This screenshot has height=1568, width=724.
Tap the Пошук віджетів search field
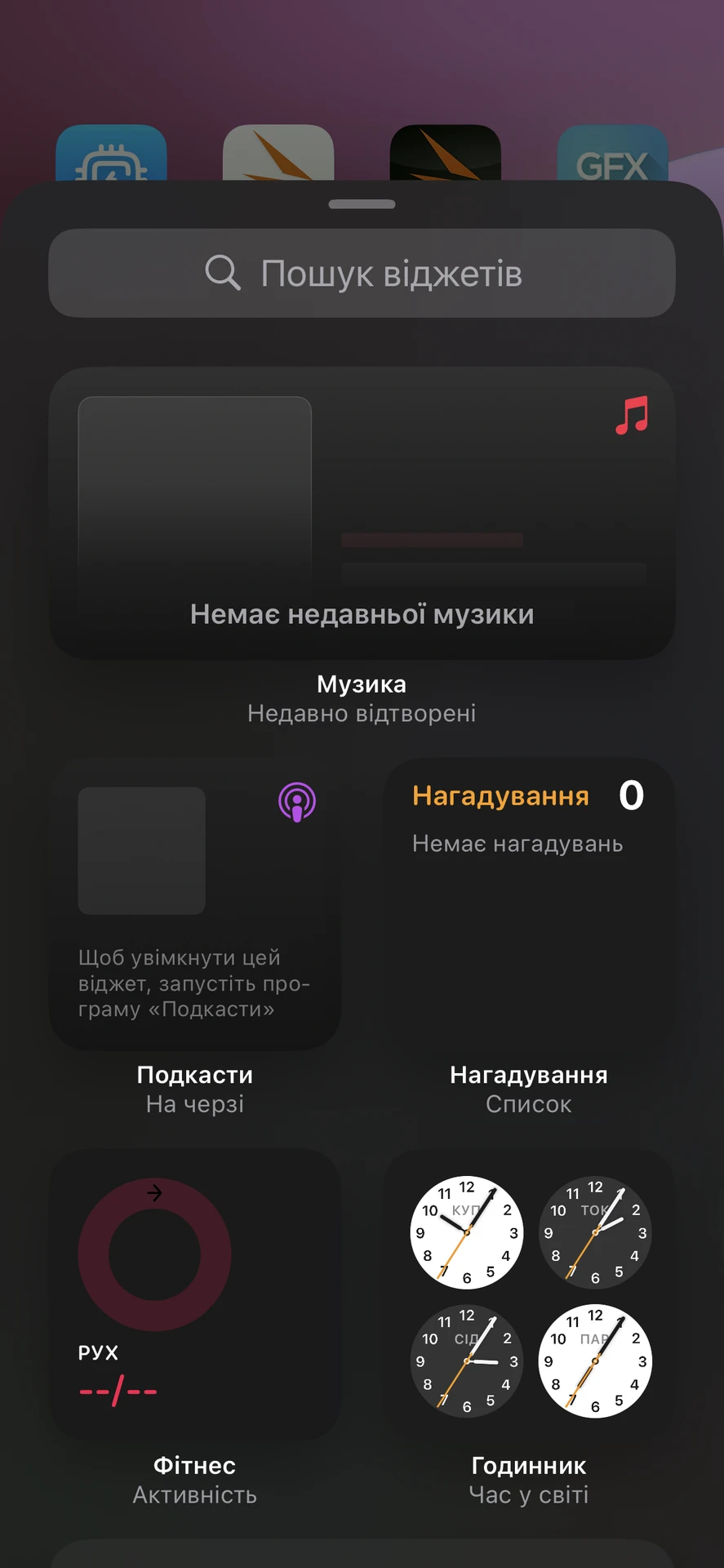coord(362,273)
